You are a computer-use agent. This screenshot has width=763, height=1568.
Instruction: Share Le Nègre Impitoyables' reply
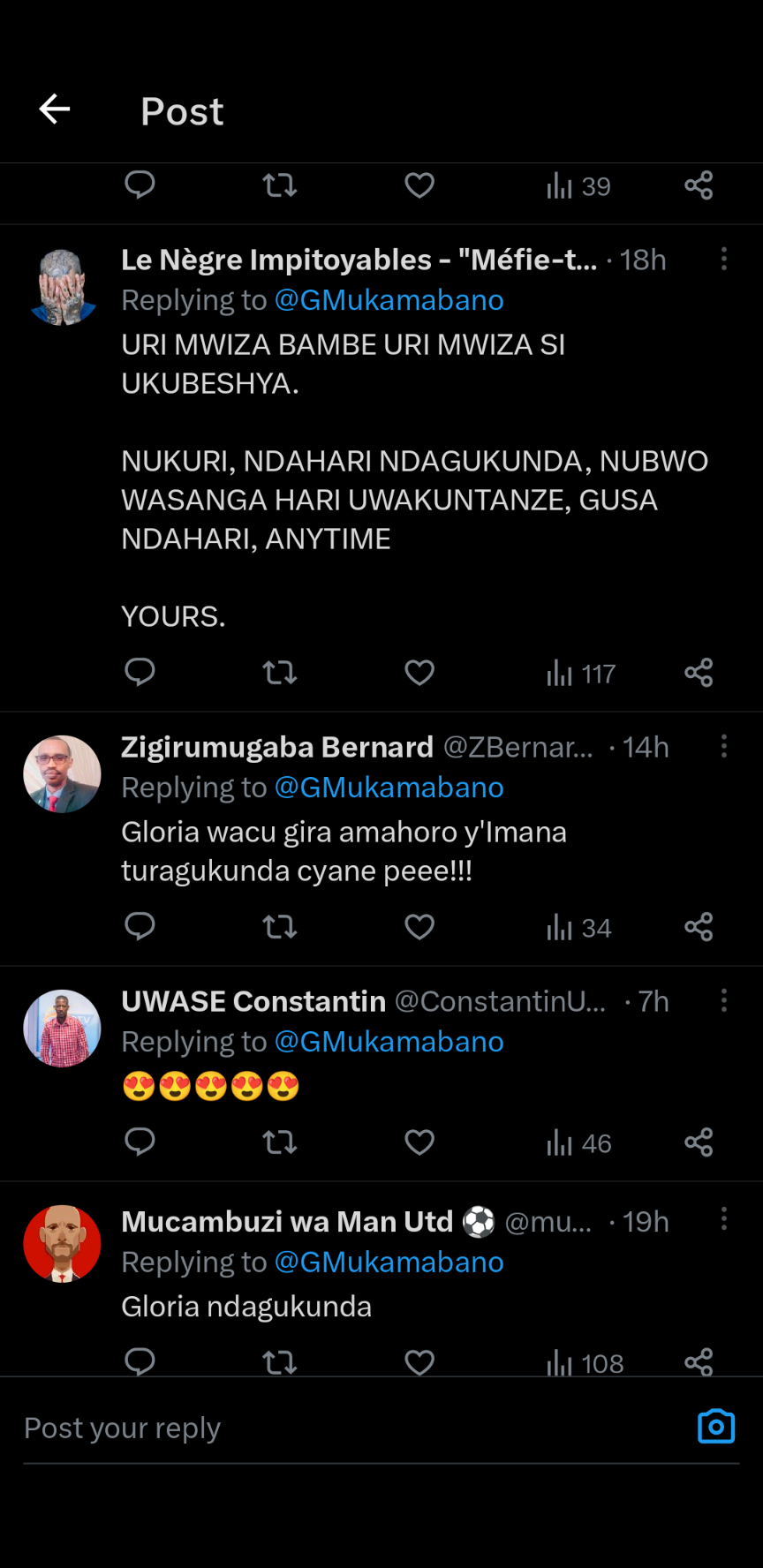(699, 673)
